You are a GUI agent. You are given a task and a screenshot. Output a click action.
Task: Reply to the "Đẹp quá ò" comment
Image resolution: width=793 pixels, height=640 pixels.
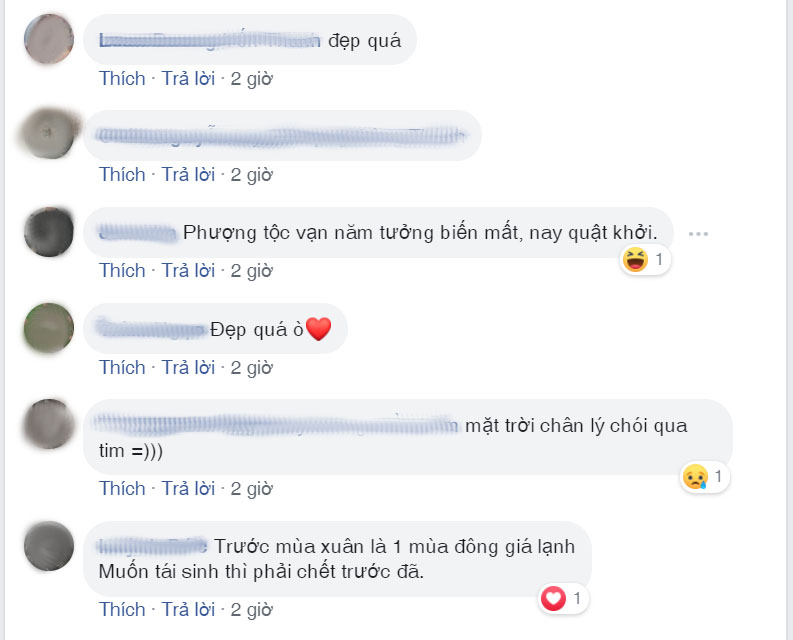click(188, 367)
